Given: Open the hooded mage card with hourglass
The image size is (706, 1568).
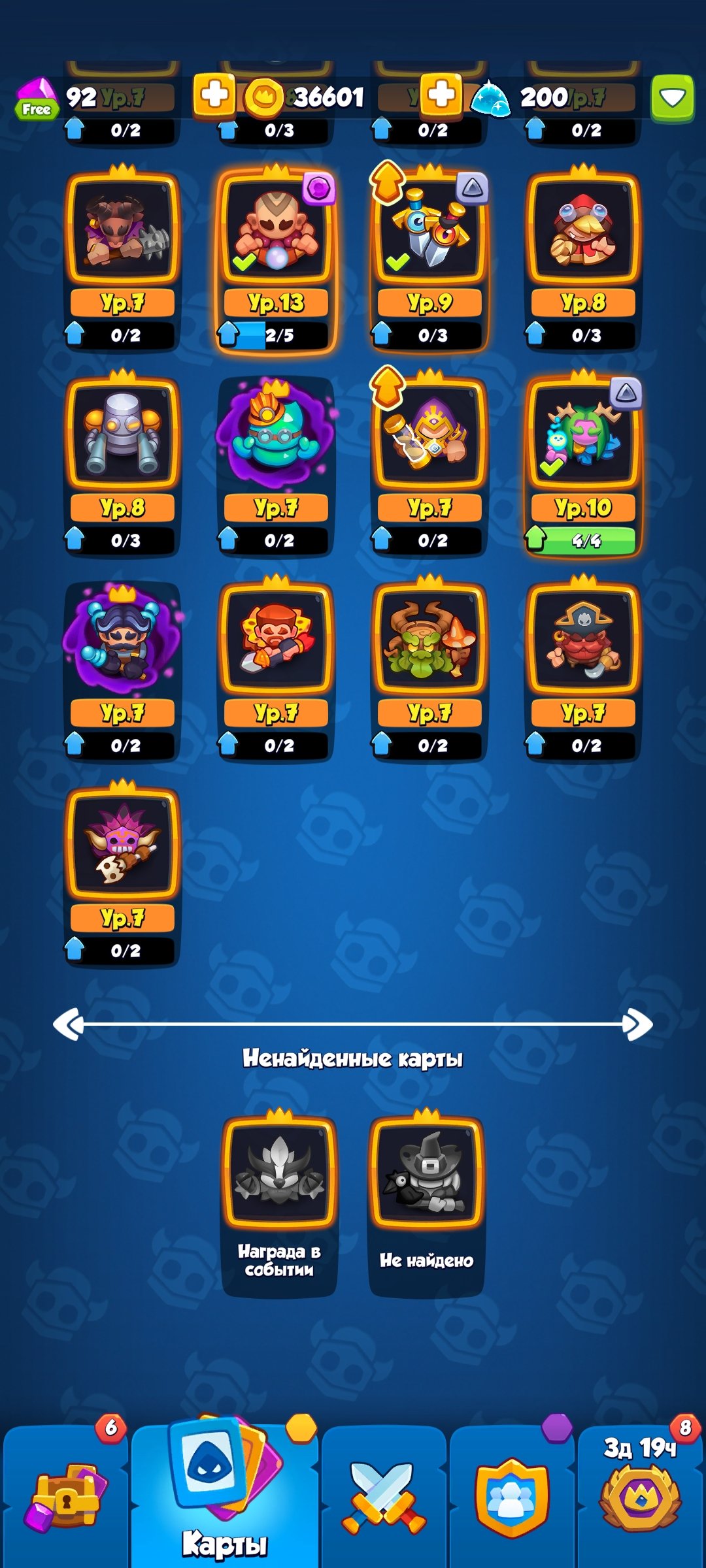Looking at the screenshot, I should click(x=429, y=434).
